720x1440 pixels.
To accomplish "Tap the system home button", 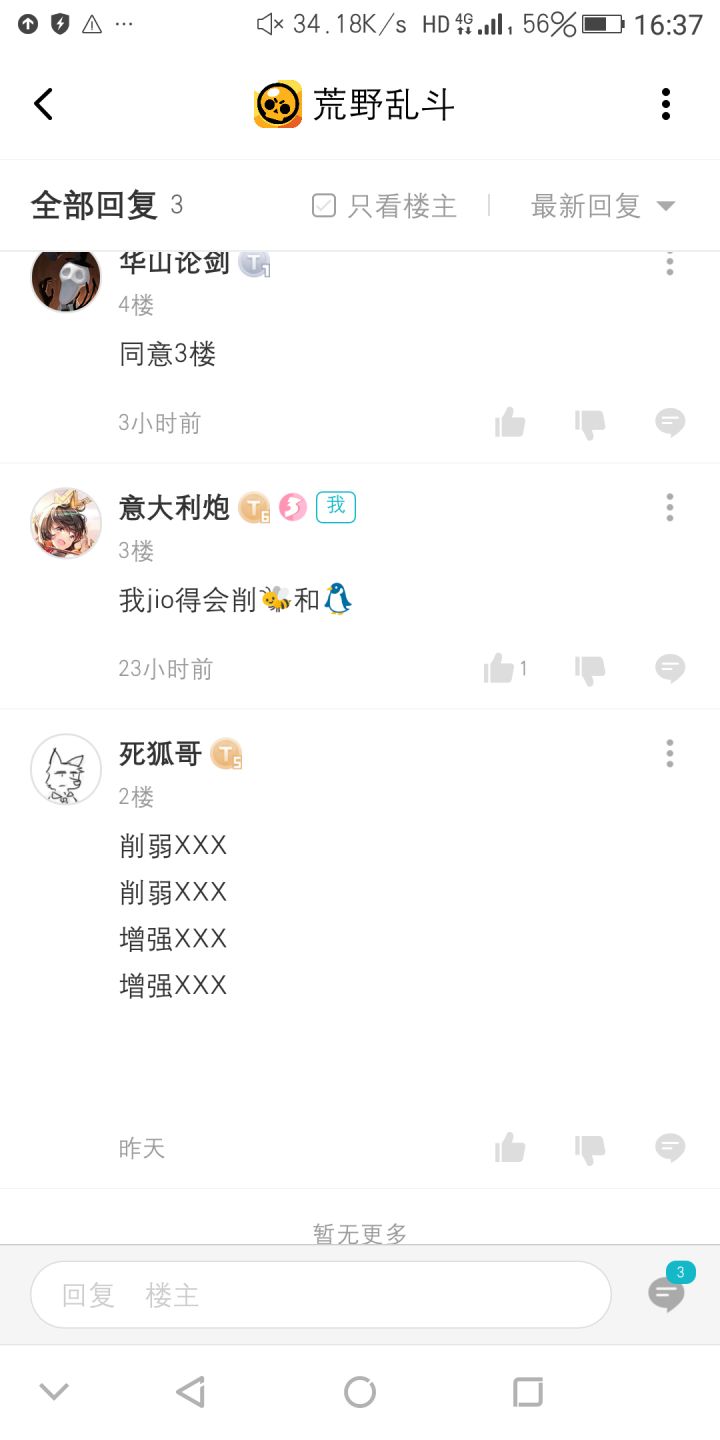I will (x=360, y=1392).
